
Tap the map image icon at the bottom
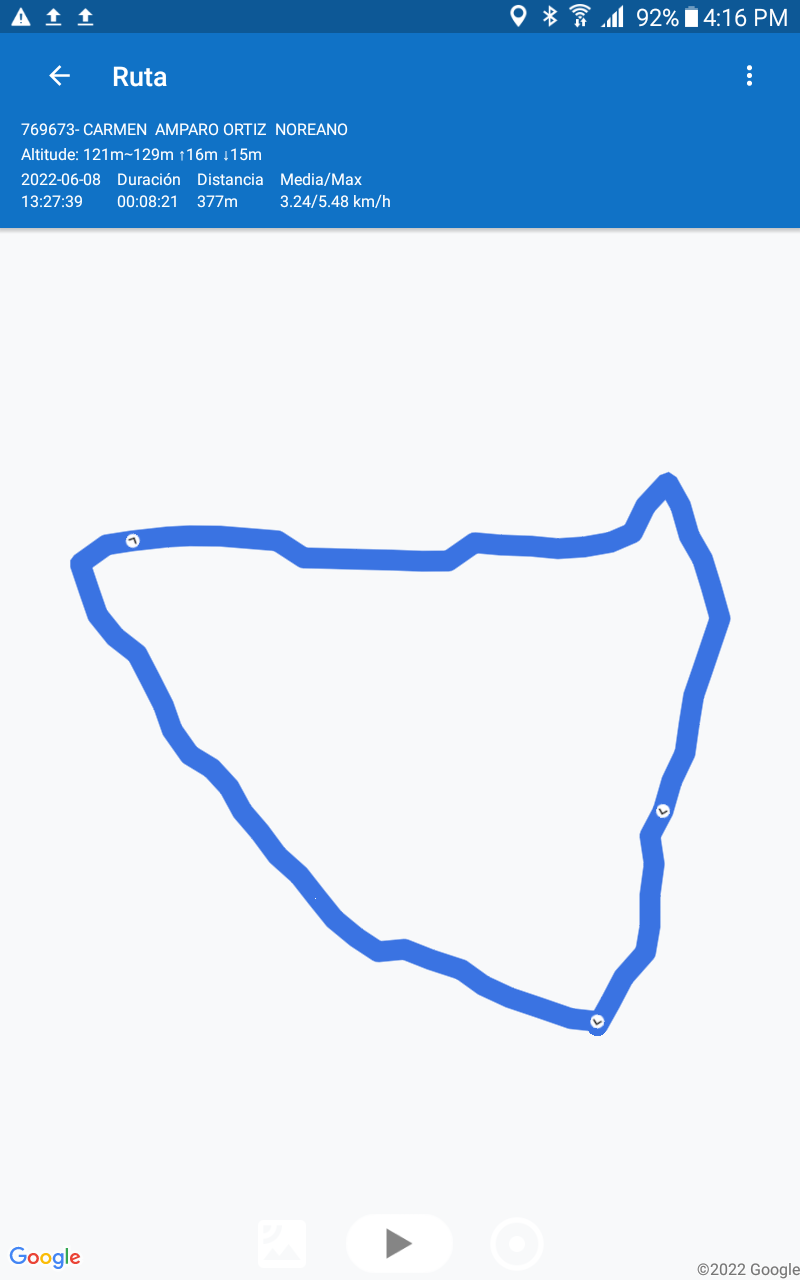(282, 1244)
